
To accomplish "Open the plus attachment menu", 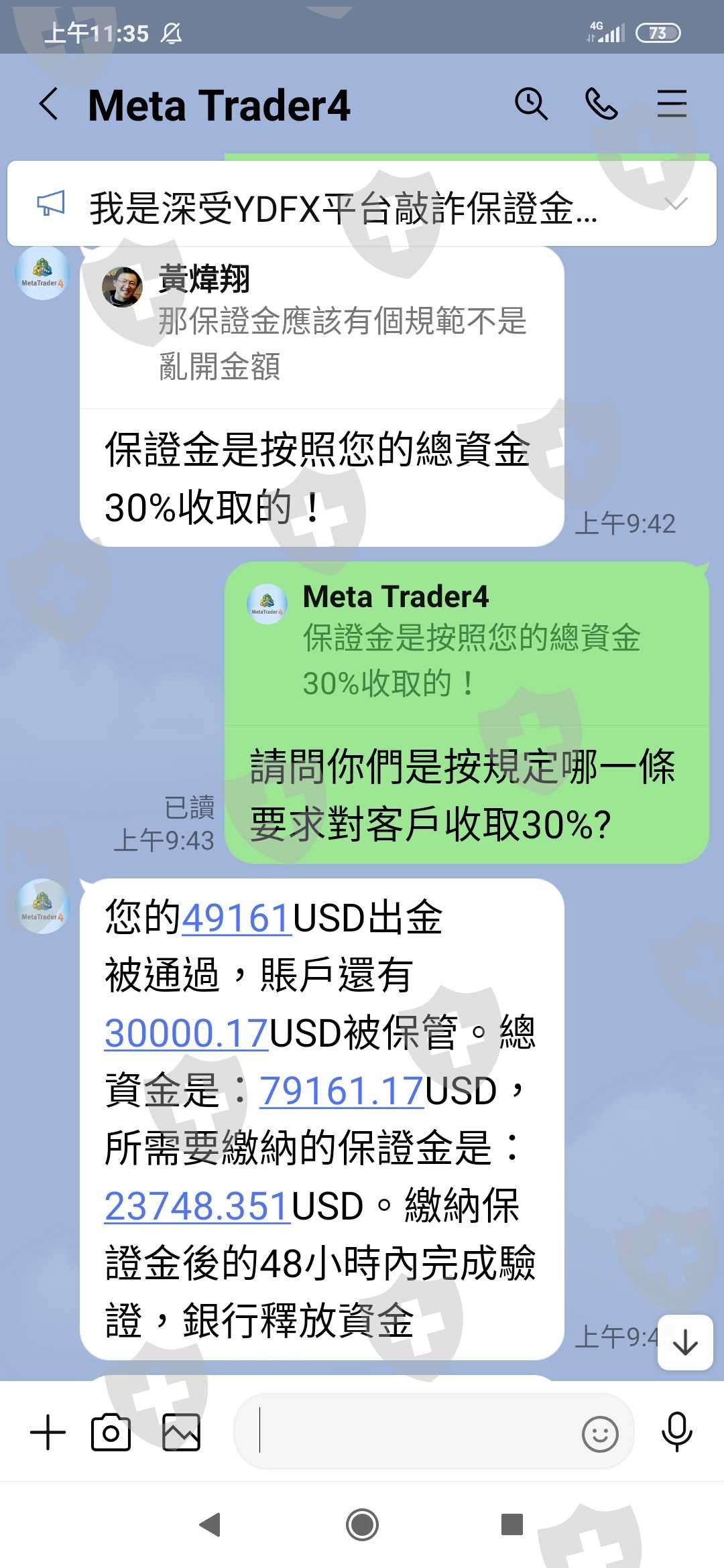I will pyautogui.click(x=48, y=1433).
